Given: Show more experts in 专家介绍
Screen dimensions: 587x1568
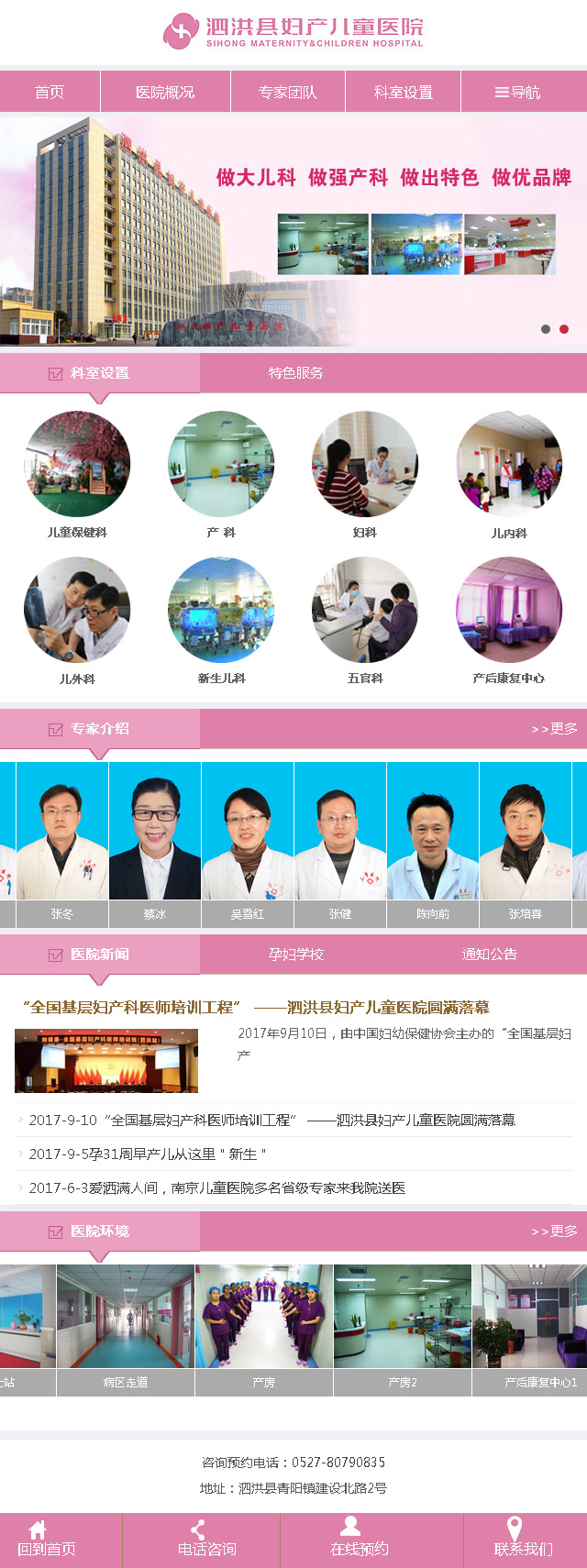Looking at the screenshot, I should [x=554, y=729].
